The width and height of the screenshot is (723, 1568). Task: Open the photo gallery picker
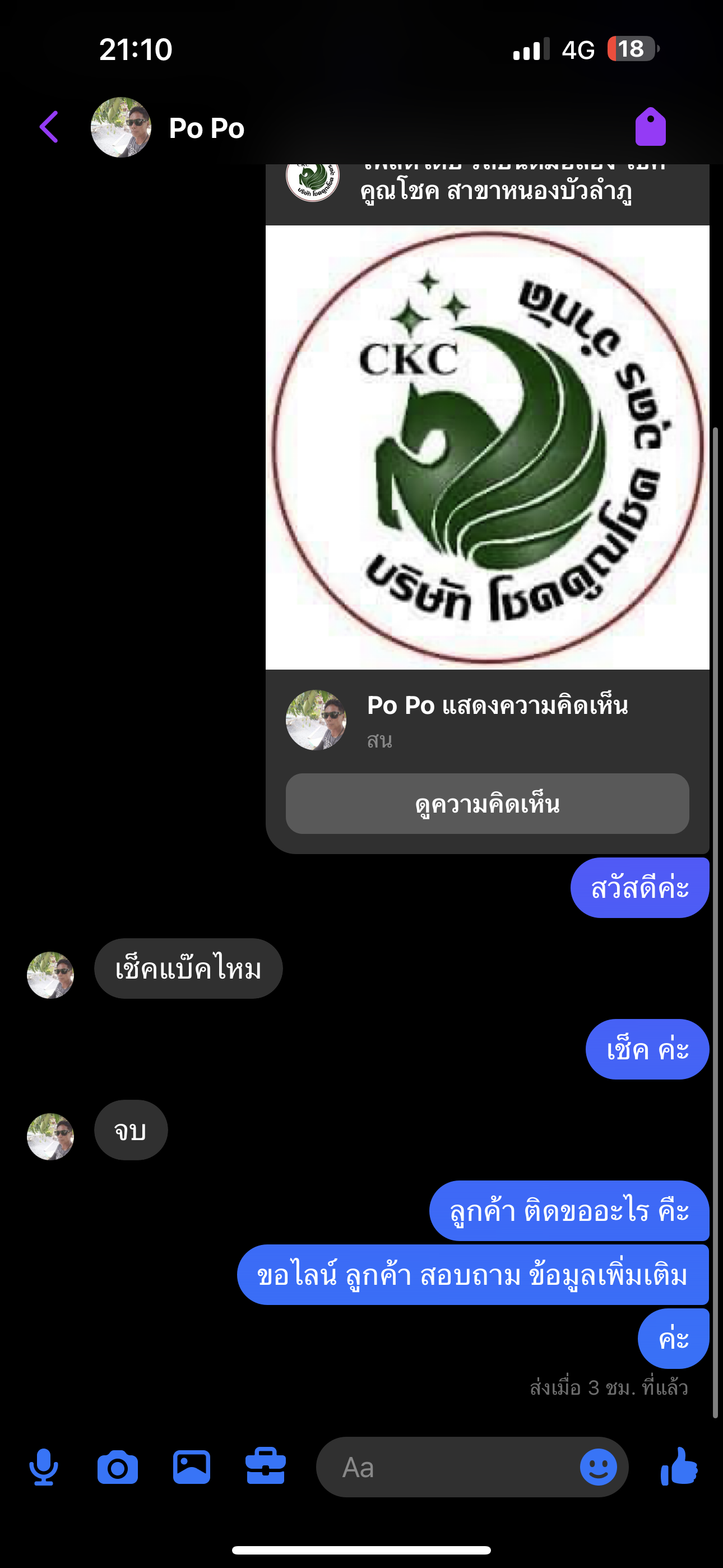192,1467
